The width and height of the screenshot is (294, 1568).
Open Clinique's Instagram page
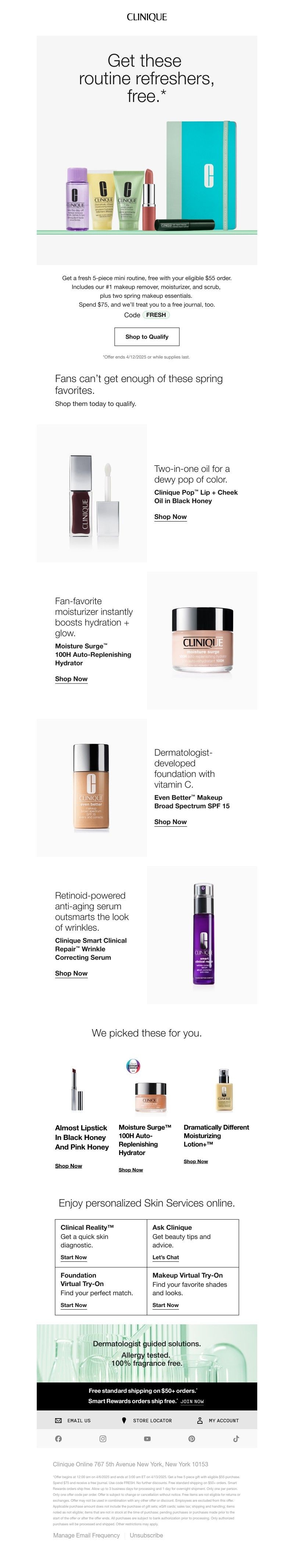pos(103,1439)
